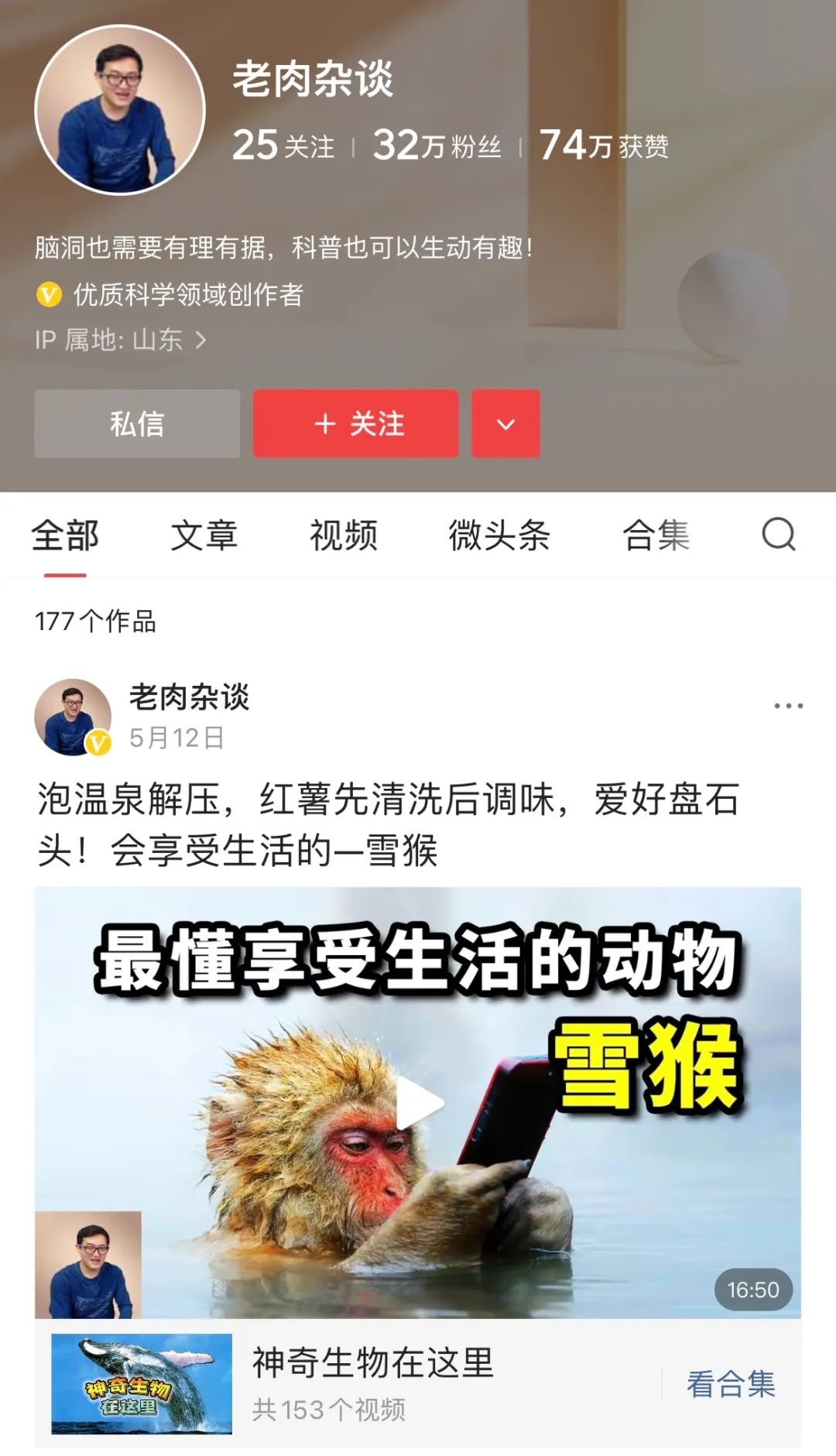Image resolution: width=836 pixels, height=1456 pixels.
Task: Click the 关注 follow button
Action: (x=355, y=423)
